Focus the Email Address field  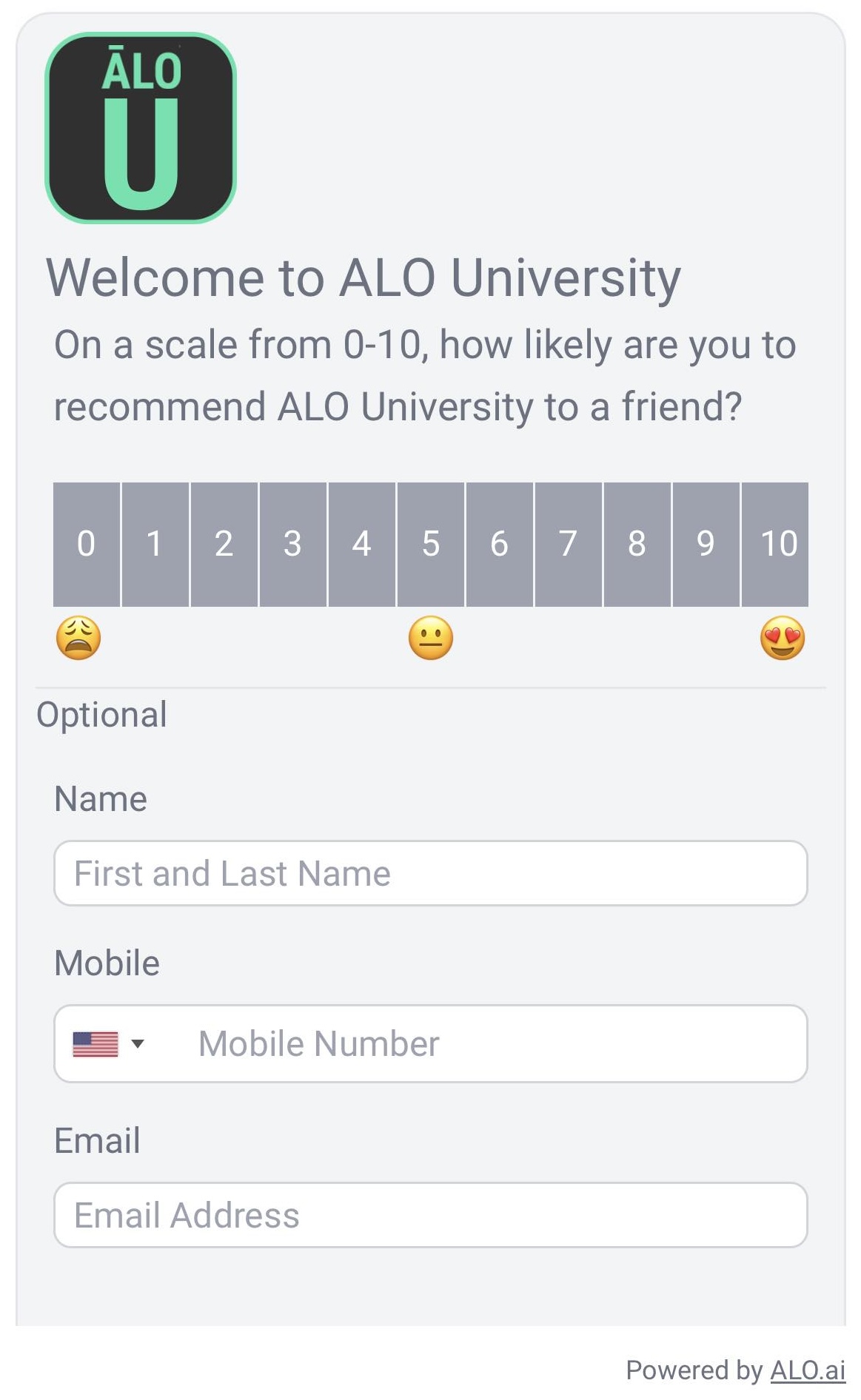430,1215
